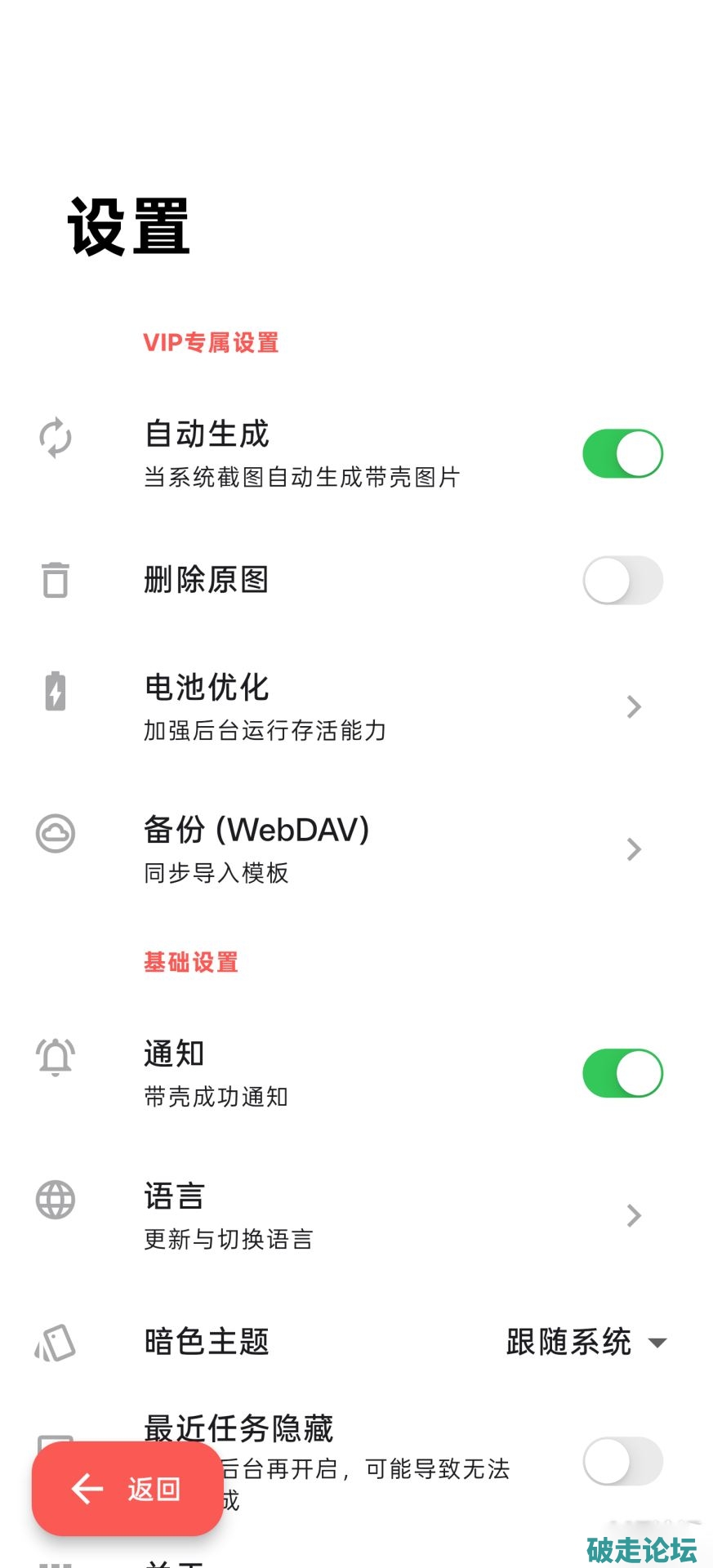This screenshot has height=1568, width=713.
Task: Turn off the 通知 switch
Action: (622, 1073)
